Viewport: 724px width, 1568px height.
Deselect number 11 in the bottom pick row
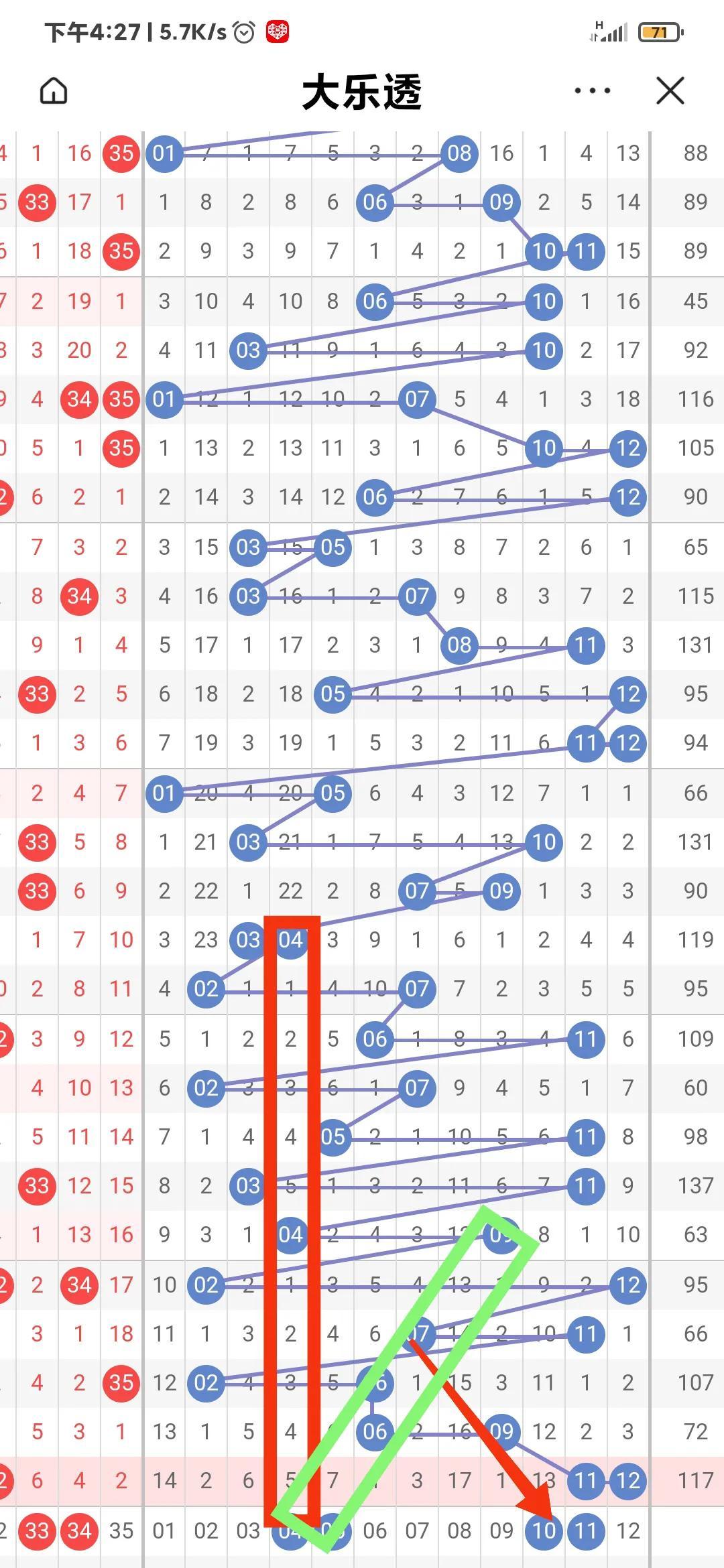(586, 1530)
